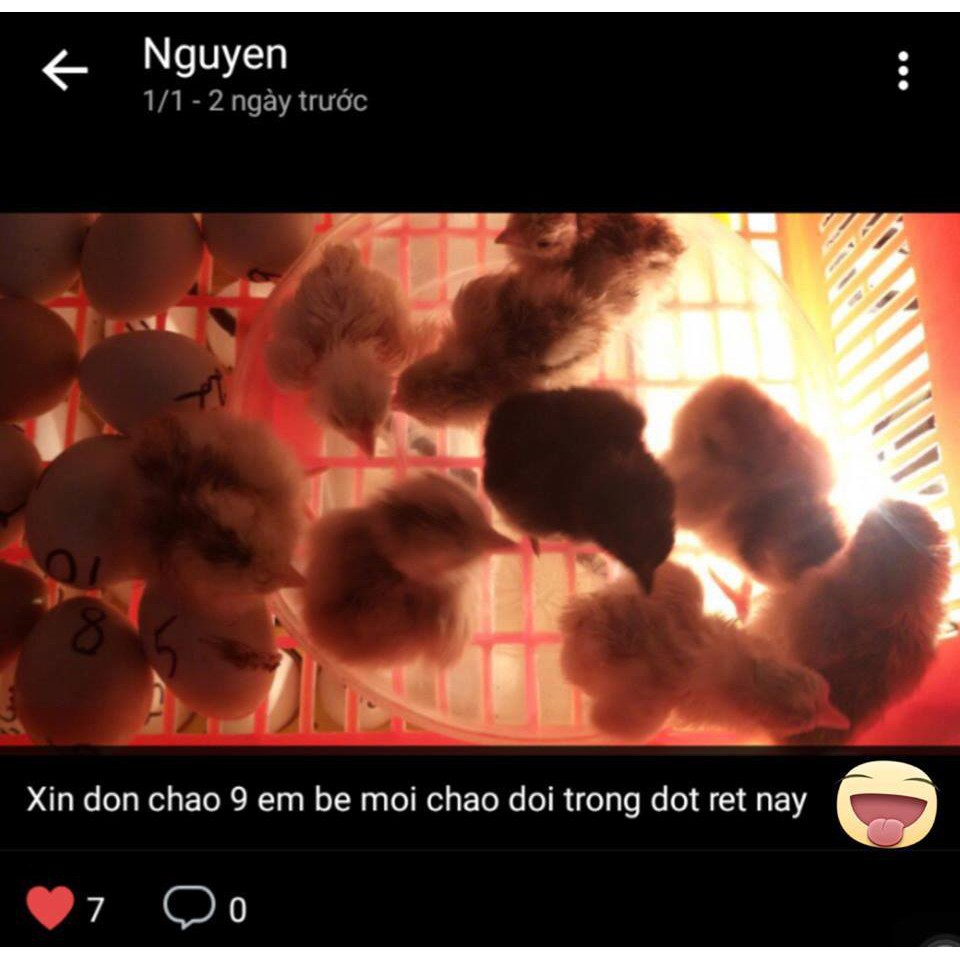View the chick photo fullscreen
Screen dimensions: 960x960
pos(480,480)
